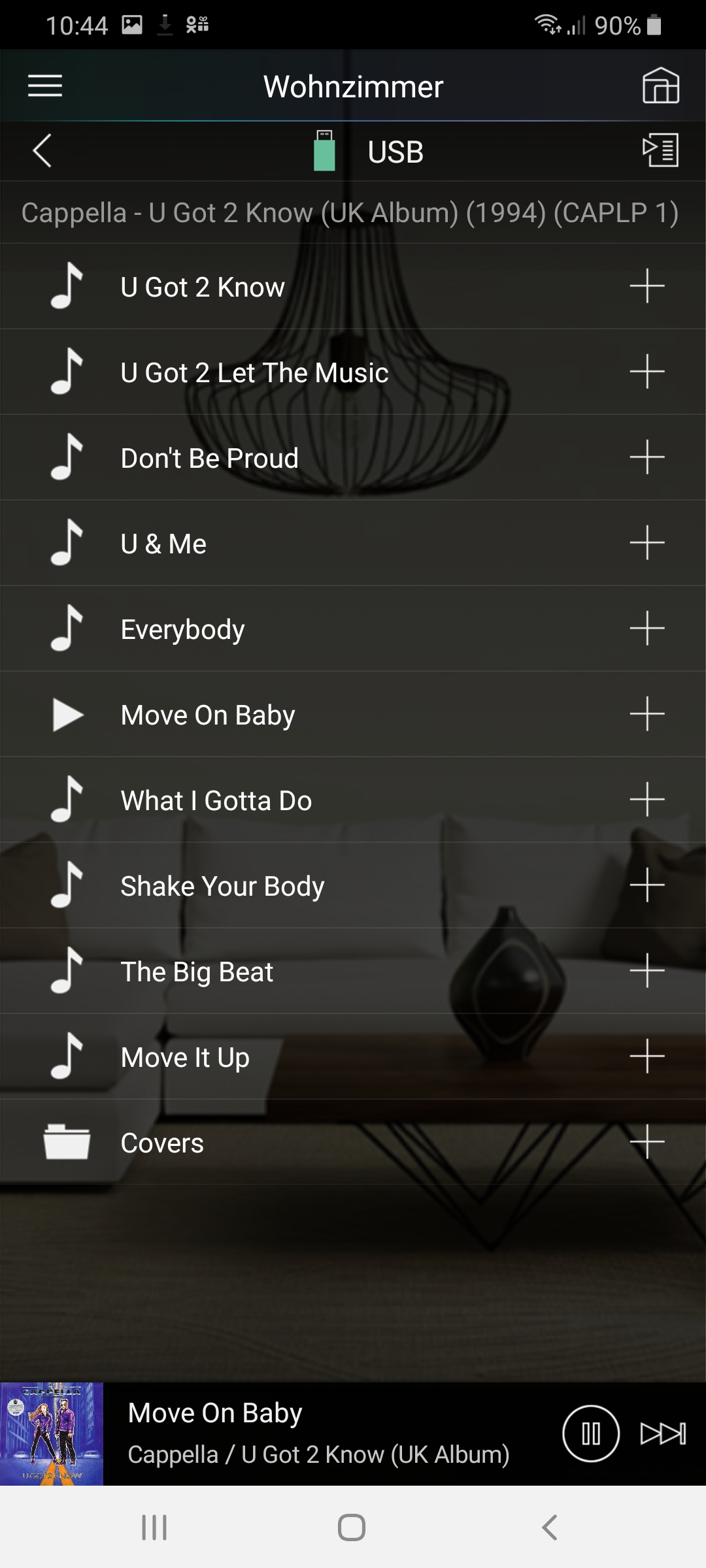Pause the current song

point(590,1433)
